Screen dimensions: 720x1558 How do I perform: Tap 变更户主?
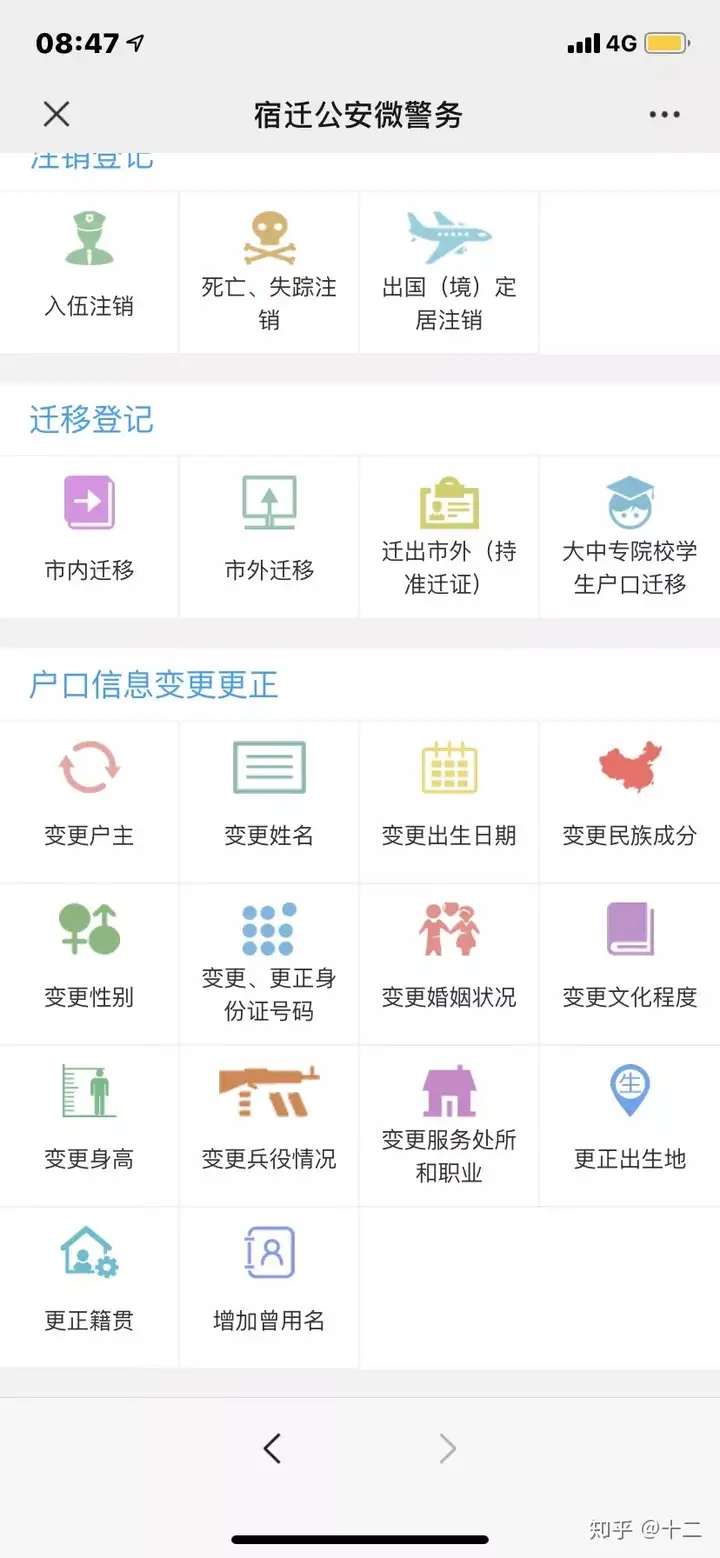coord(89,800)
